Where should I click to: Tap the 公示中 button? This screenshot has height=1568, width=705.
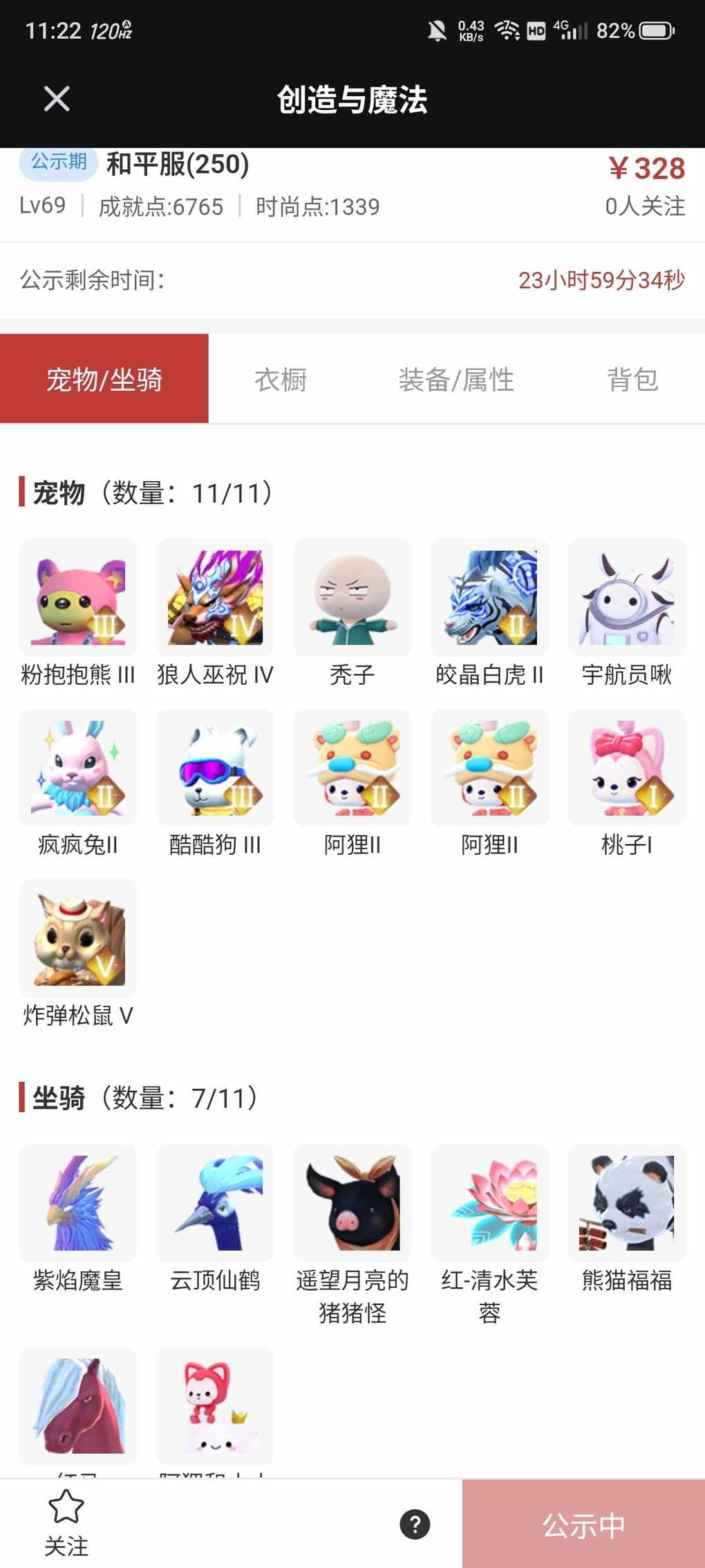pyautogui.click(x=583, y=1524)
